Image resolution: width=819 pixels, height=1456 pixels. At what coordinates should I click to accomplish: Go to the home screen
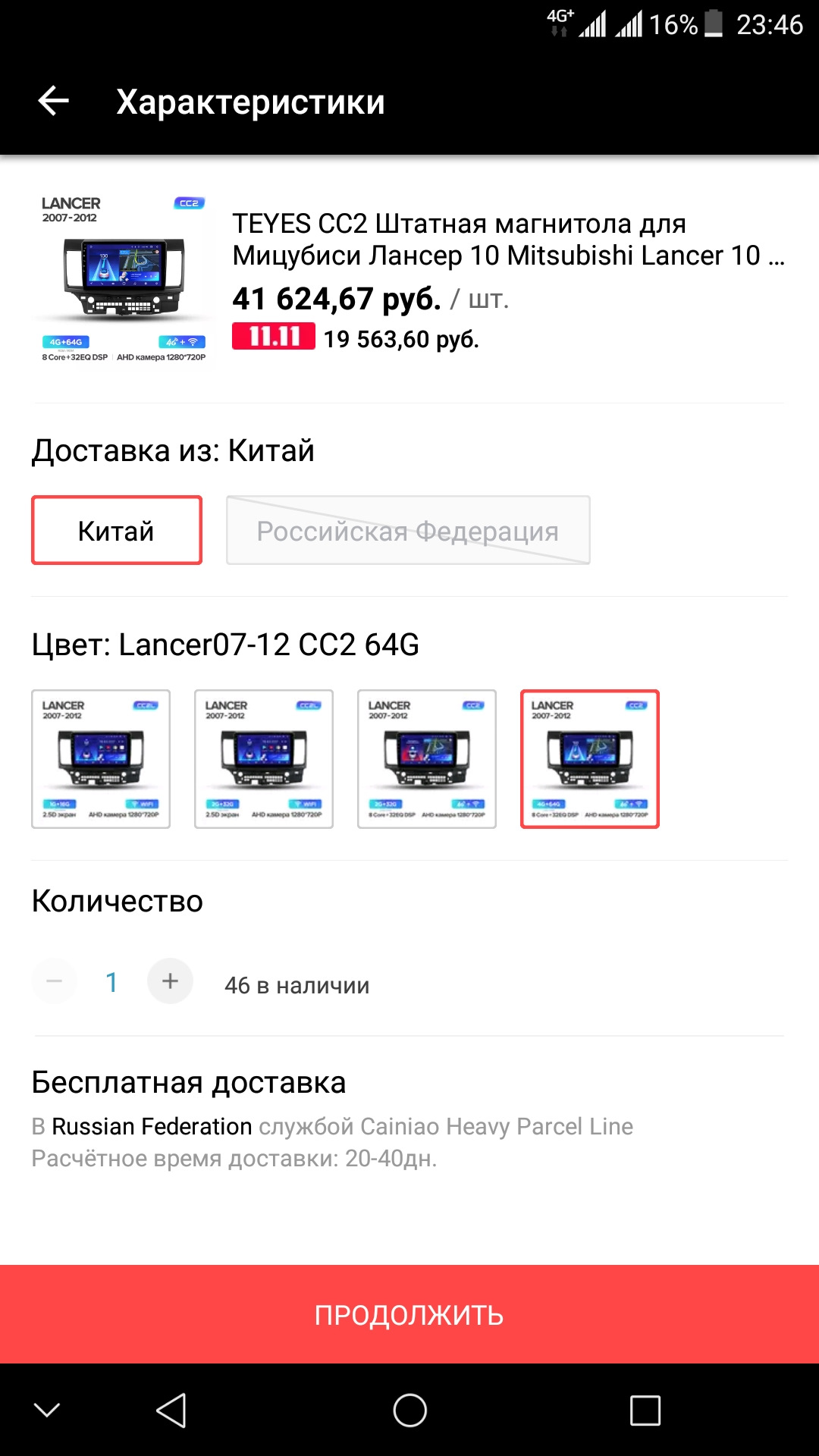tap(409, 1410)
